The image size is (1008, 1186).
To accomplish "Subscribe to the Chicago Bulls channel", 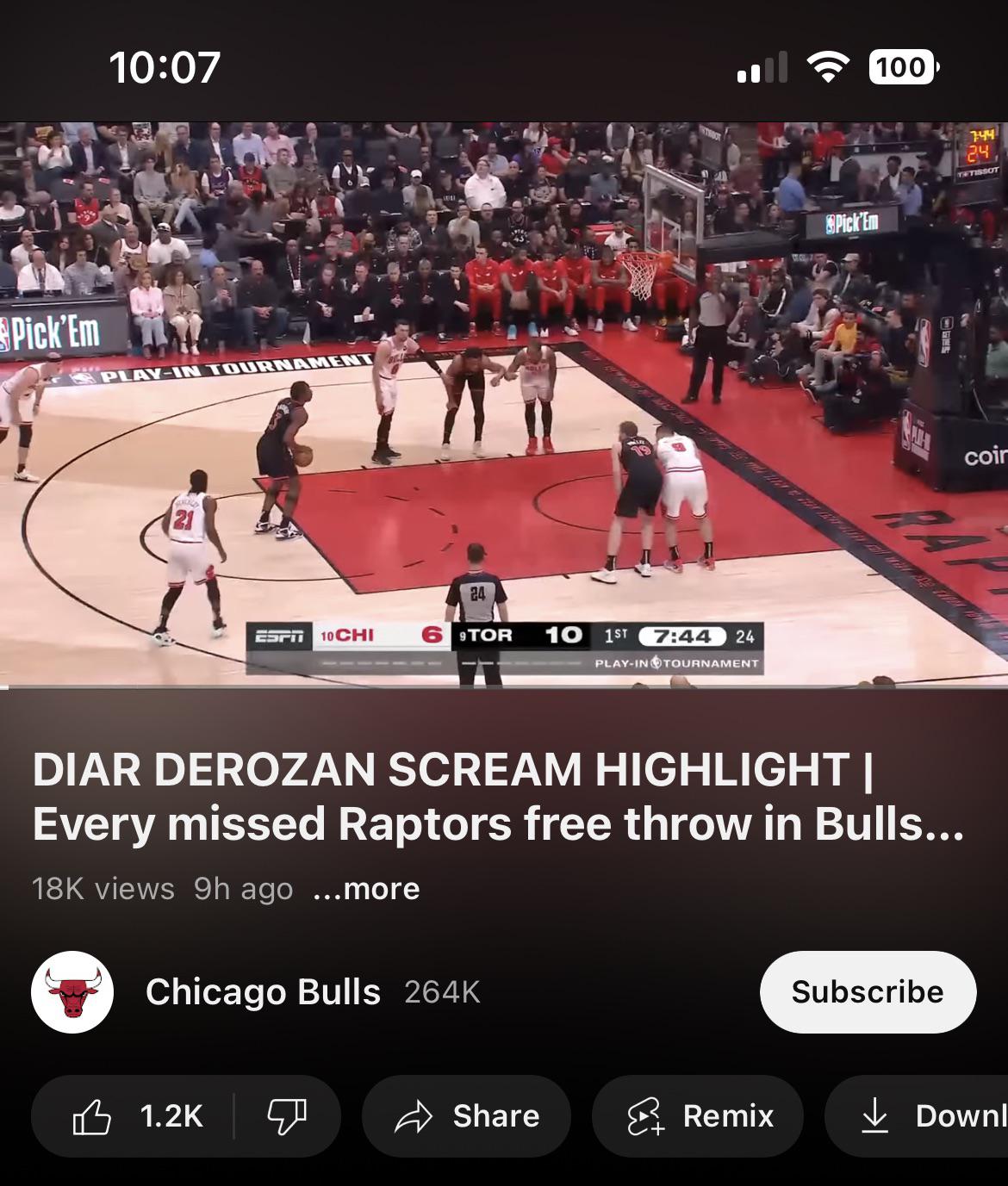I will [x=867, y=992].
